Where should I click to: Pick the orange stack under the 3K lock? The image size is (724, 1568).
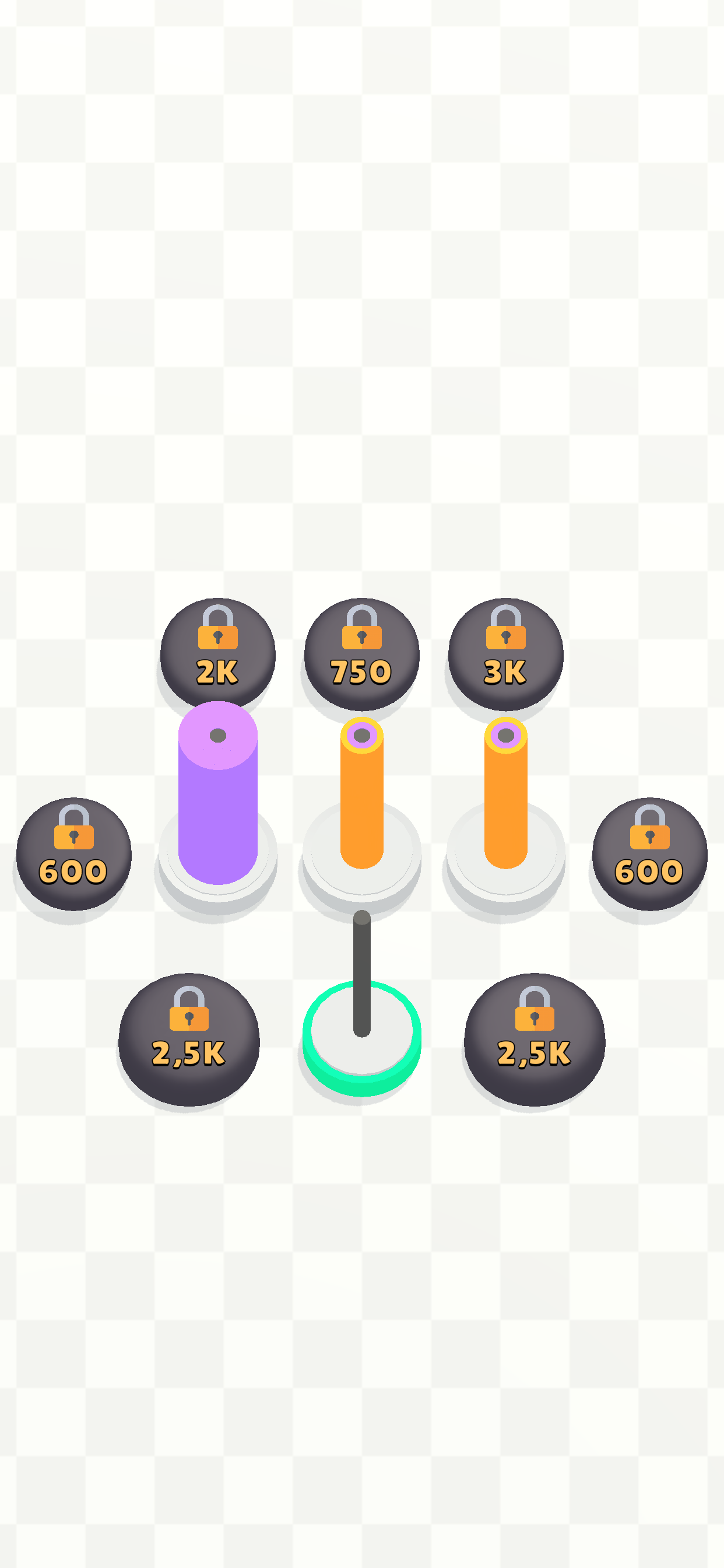(x=505, y=797)
